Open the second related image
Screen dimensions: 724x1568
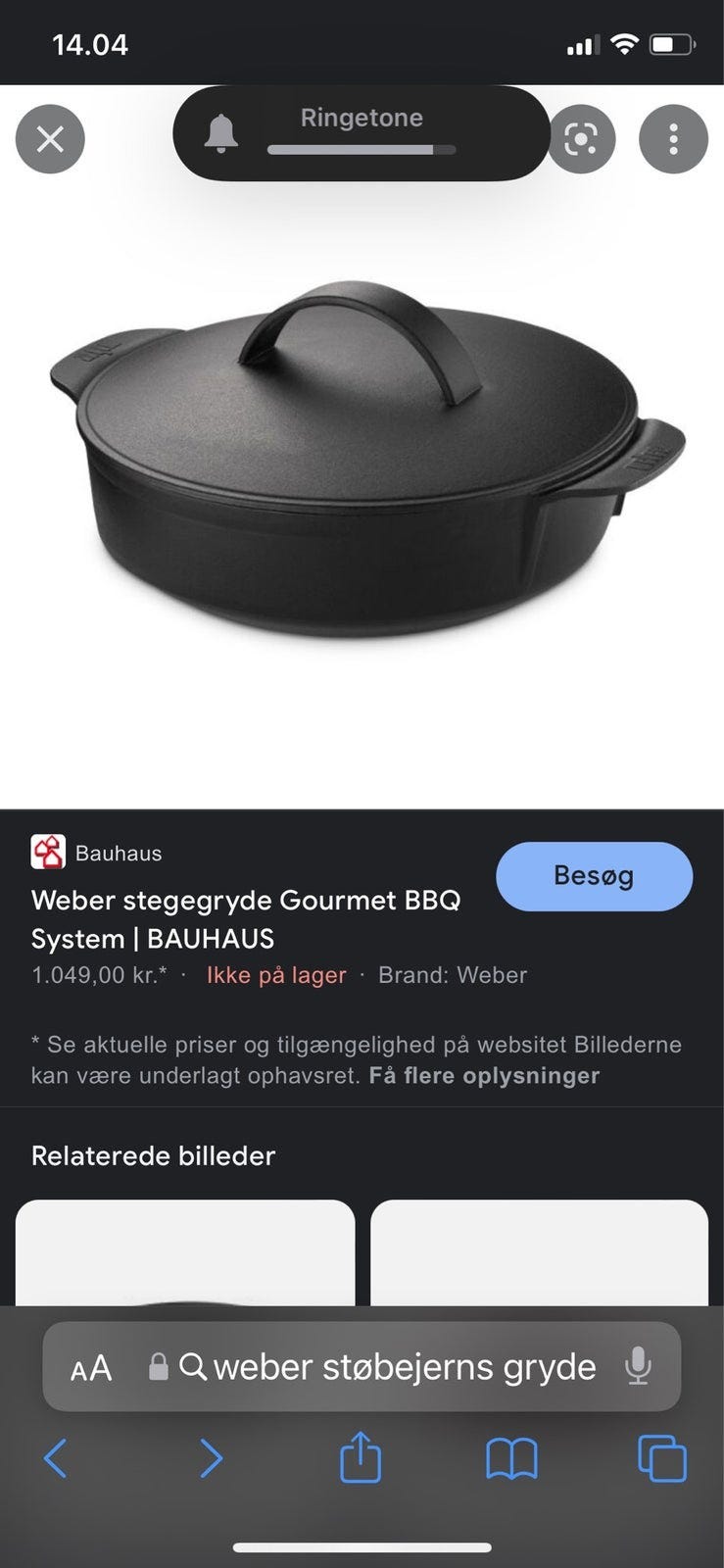tap(539, 1252)
